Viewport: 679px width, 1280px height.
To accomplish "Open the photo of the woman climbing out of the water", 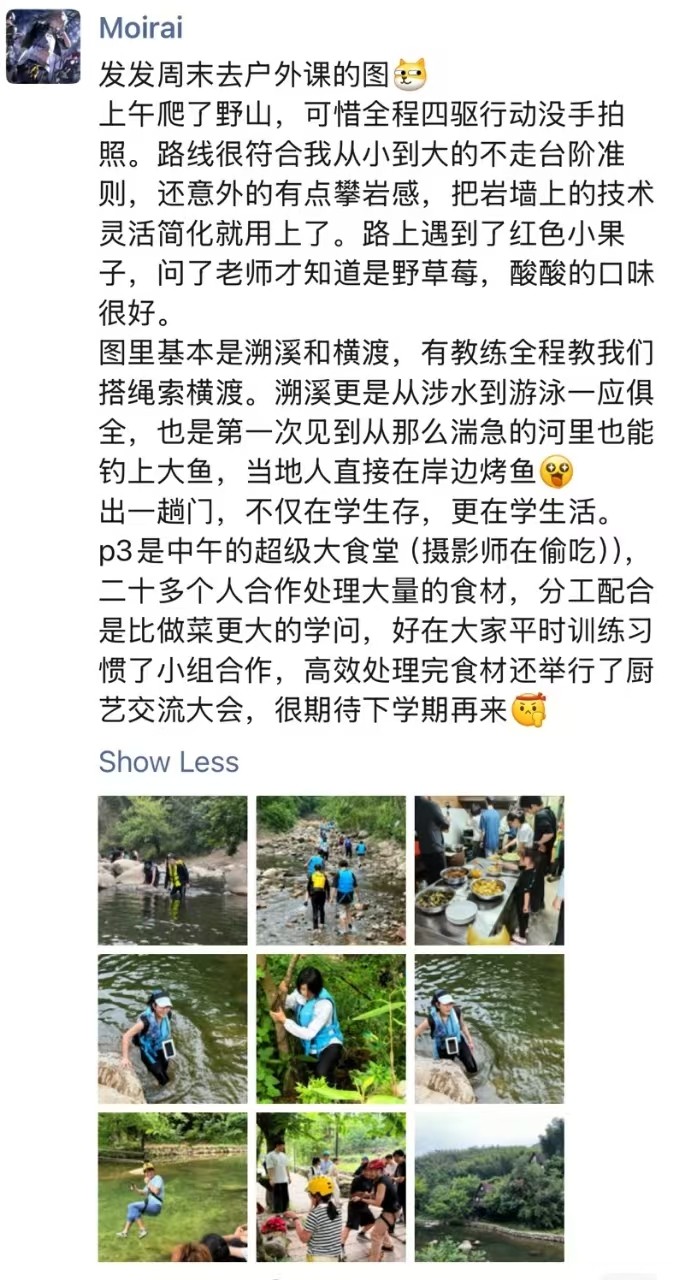I will (172, 1028).
